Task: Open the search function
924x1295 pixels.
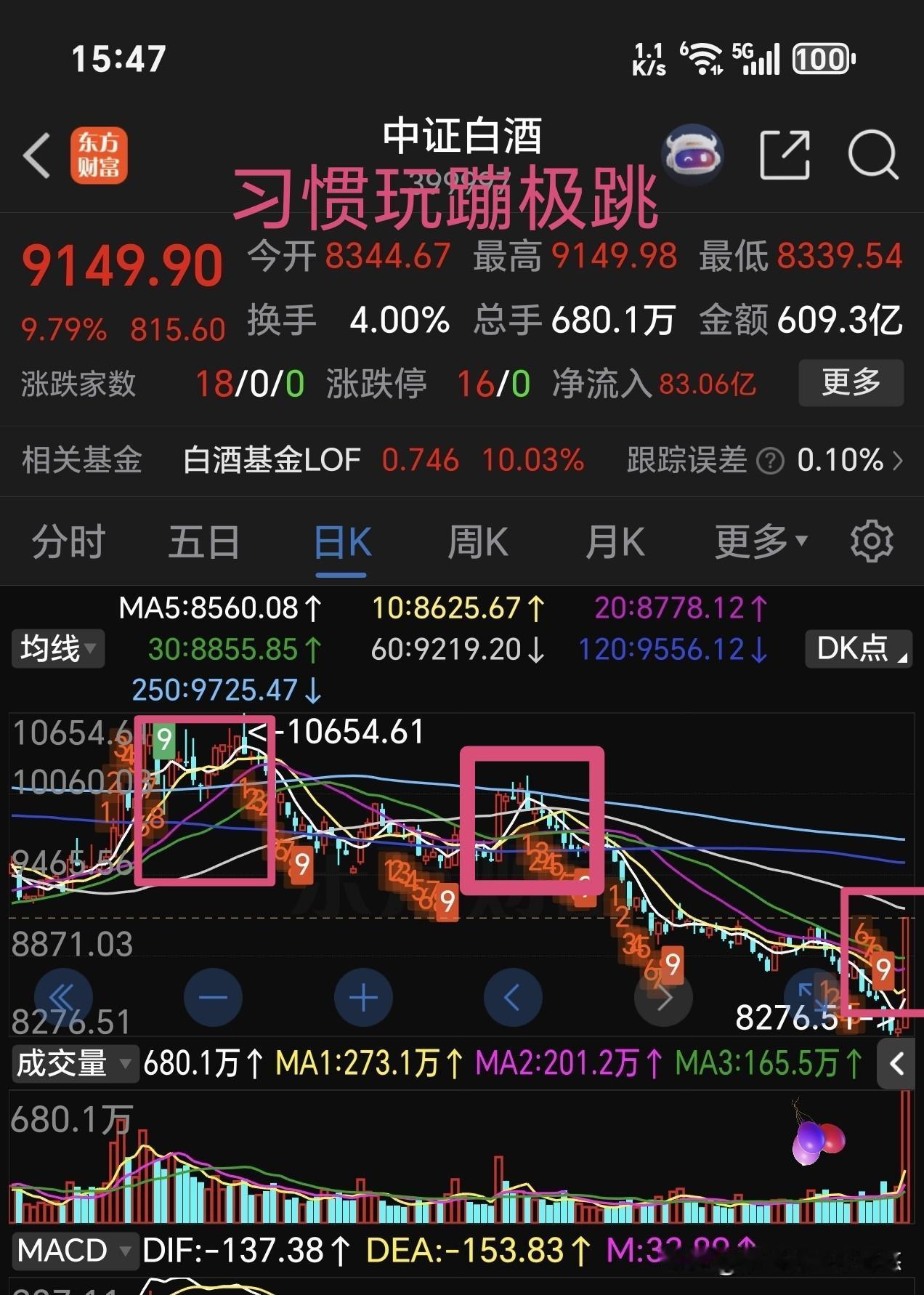Action: (x=875, y=154)
